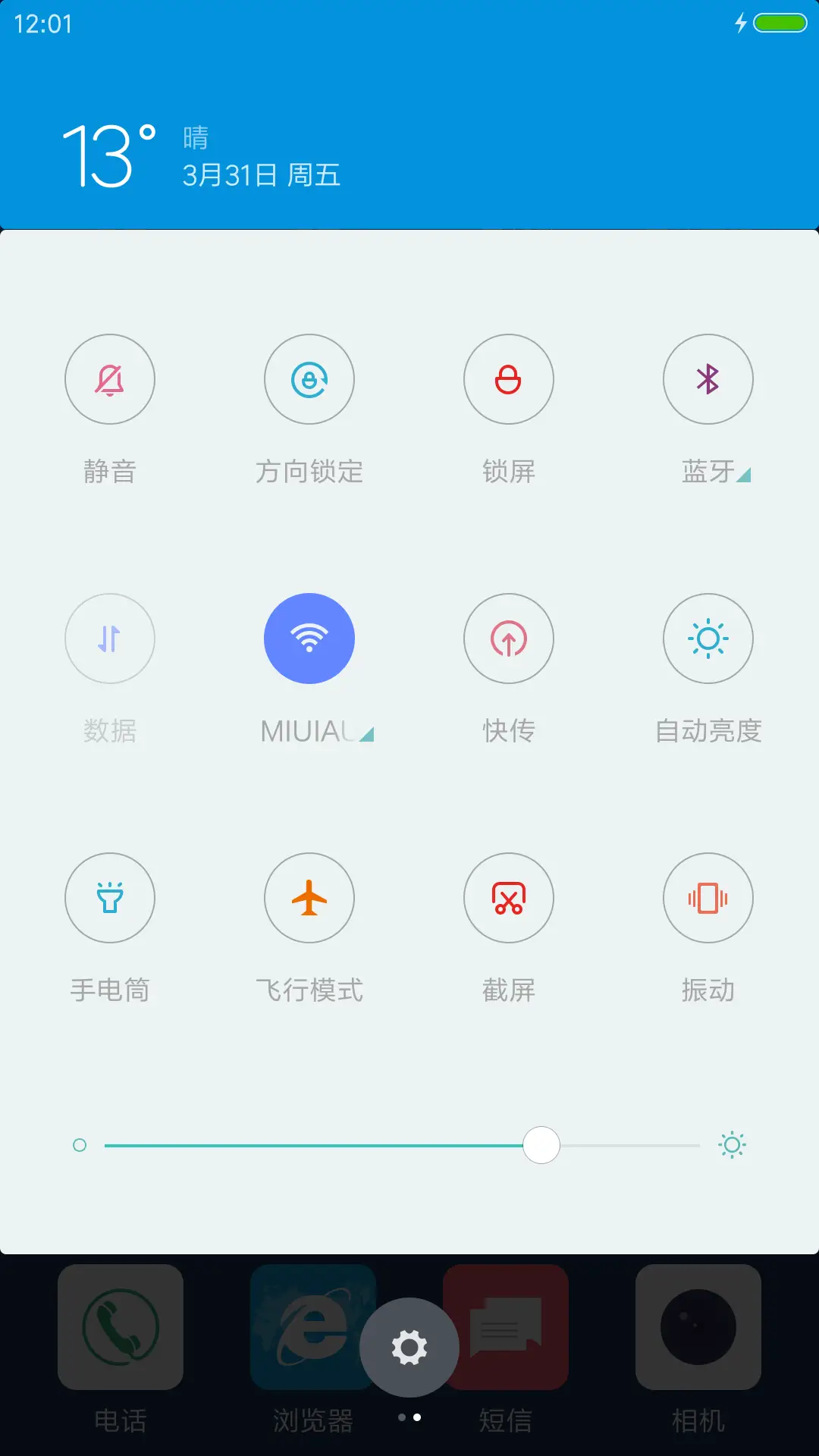This screenshot has width=819, height=1456.
Task: Toggle silent mode 静音
Action: coord(110,379)
